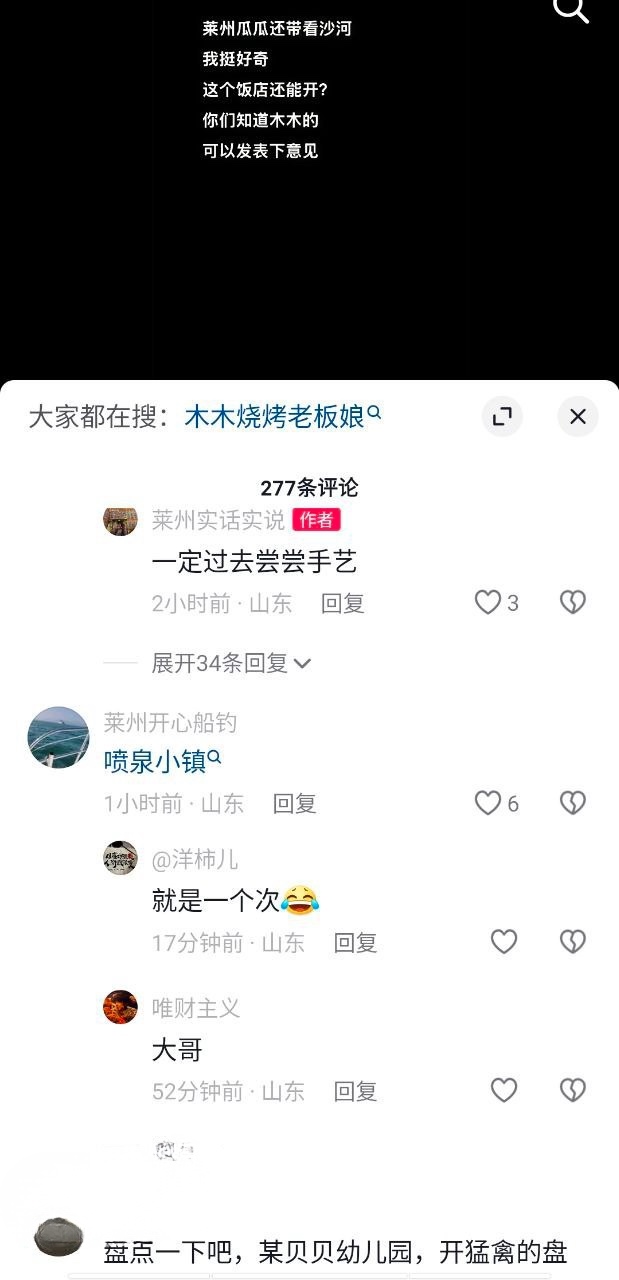Image resolution: width=619 pixels, height=1280 pixels.
Task: Open 唯财主义's profile avatar
Action: point(120,1007)
